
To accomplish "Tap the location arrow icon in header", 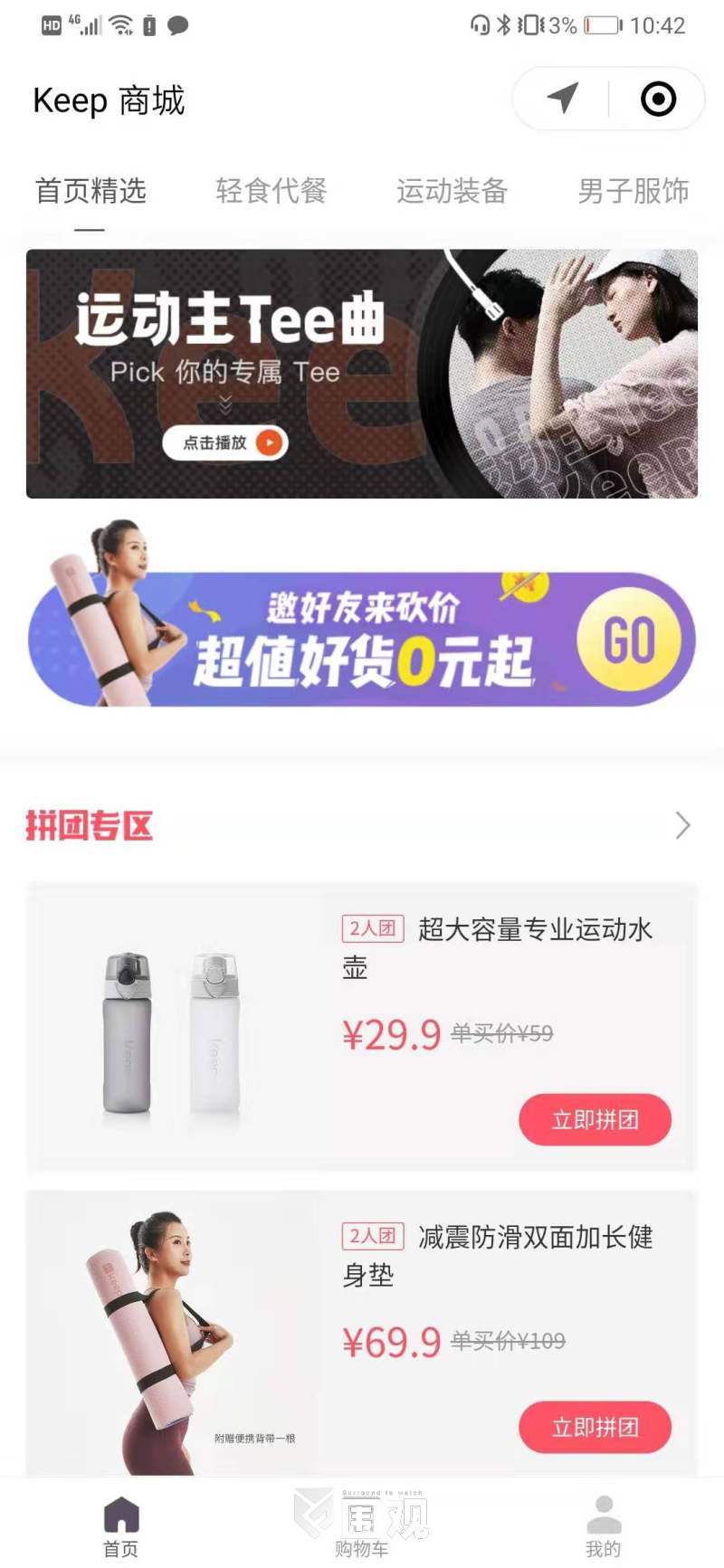I will pos(562,99).
